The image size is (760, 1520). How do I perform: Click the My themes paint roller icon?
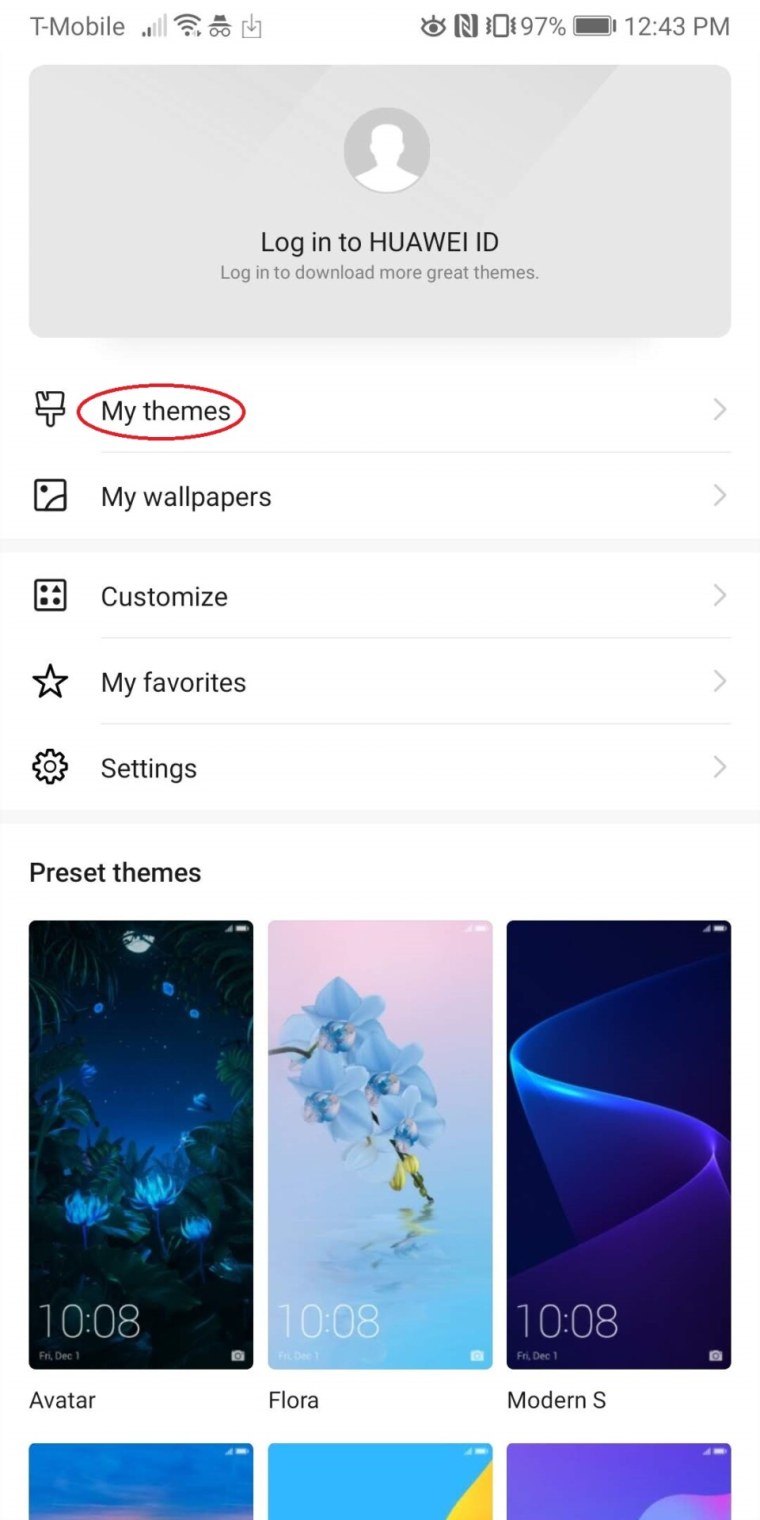(x=49, y=410)
